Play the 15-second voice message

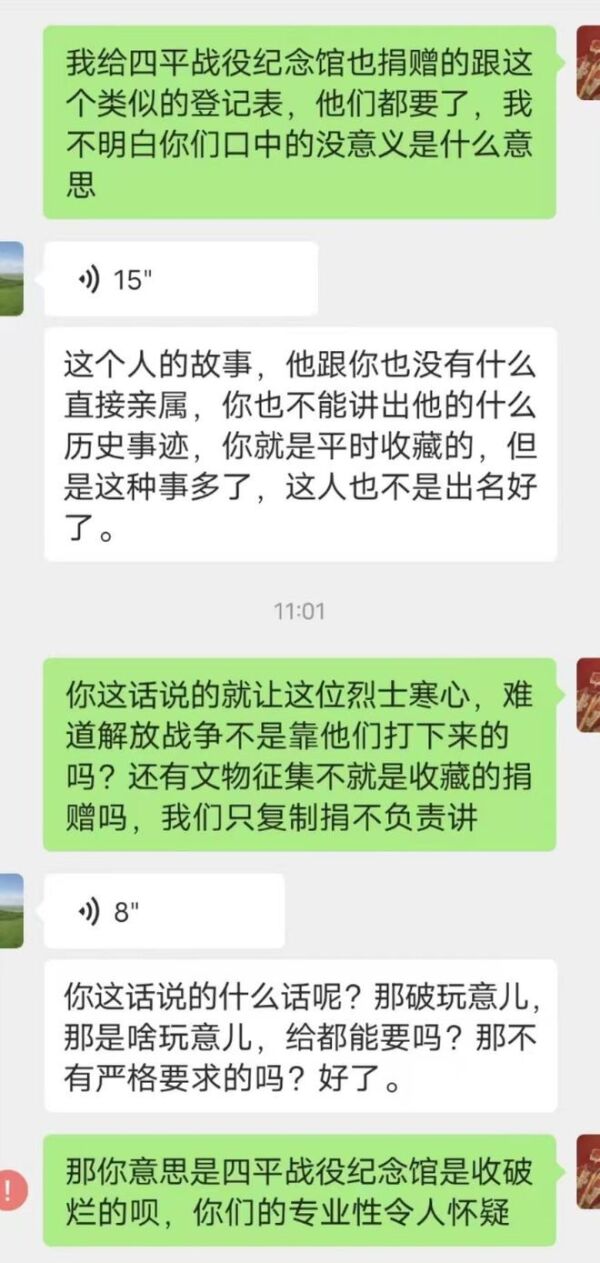pos(180,279)
